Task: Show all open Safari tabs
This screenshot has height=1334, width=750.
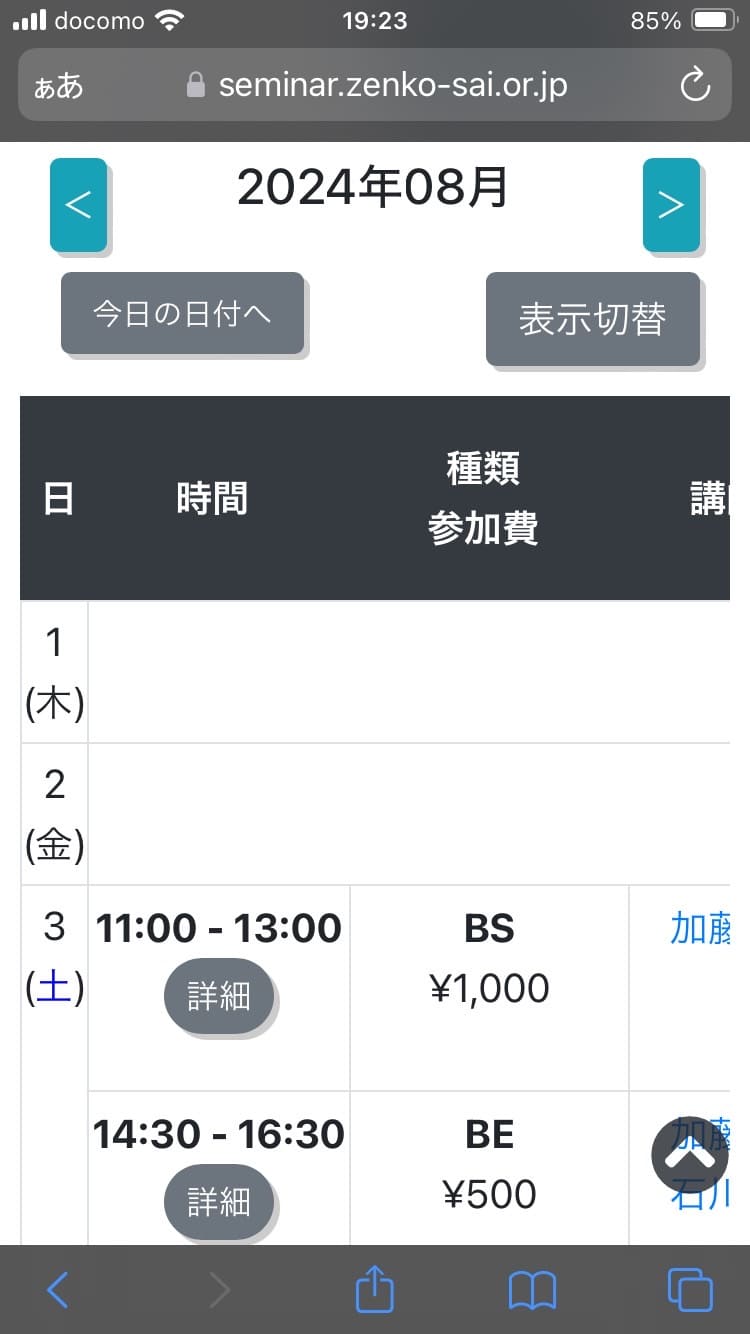Action: tap(690, 1290)
